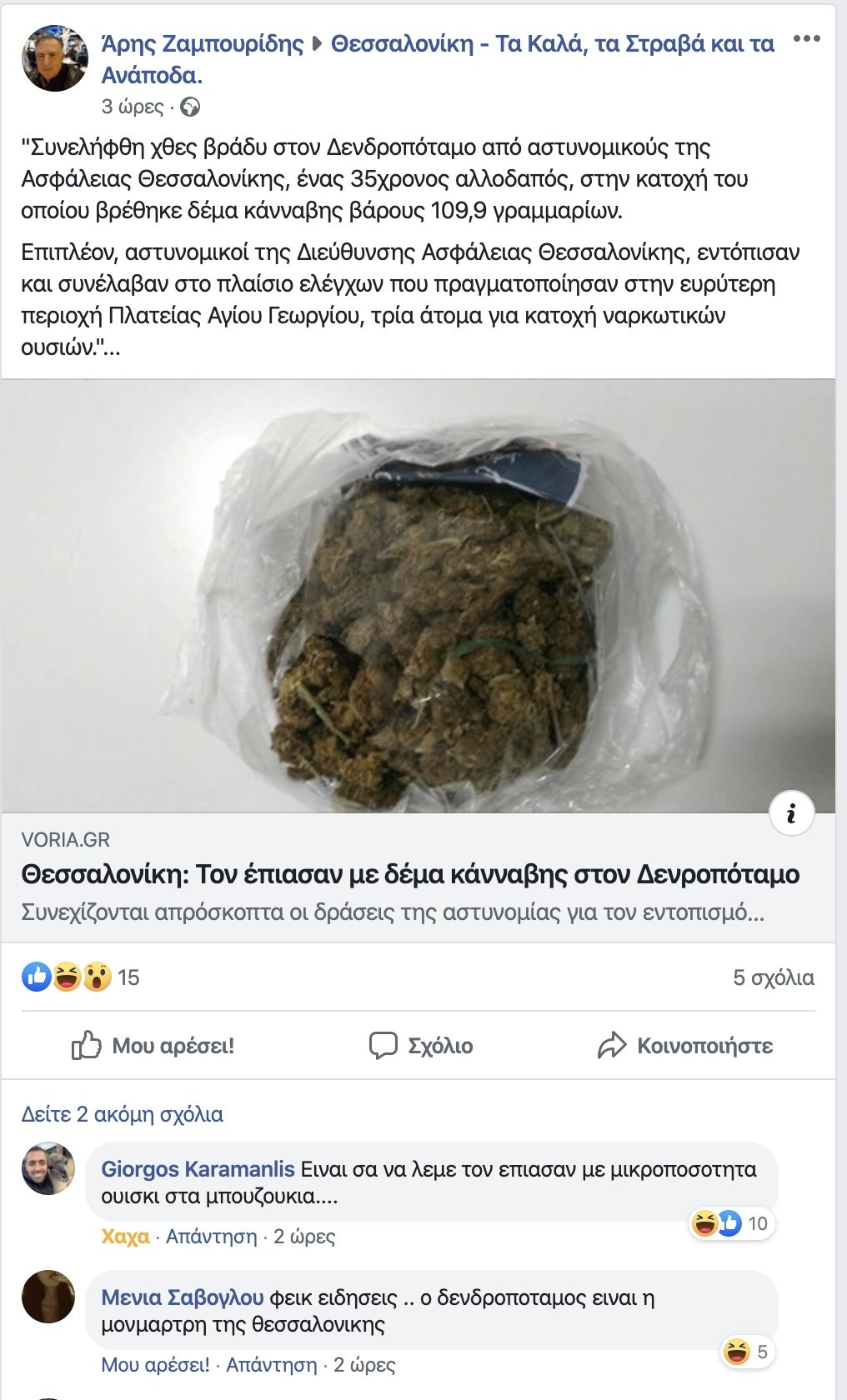Screen dimensions: 847x1400
Task: Reply to Giorgos Karamanlis's comment
Action: pos(211,1237)
